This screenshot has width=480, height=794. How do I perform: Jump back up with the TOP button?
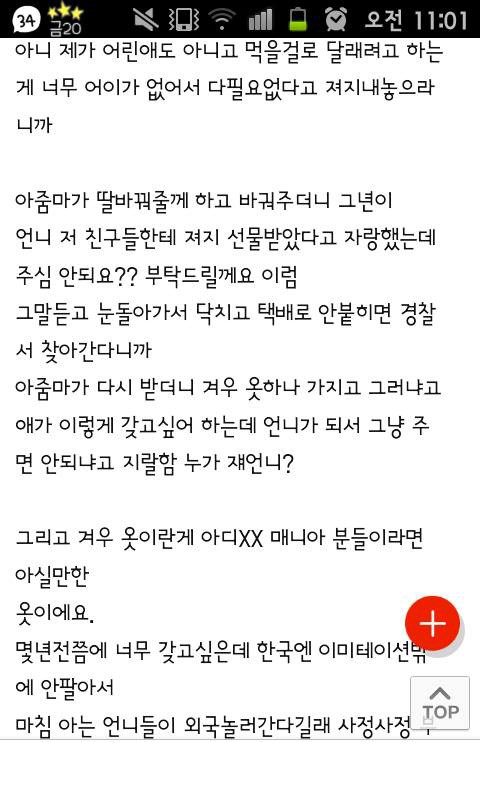(x=439, y=703)
